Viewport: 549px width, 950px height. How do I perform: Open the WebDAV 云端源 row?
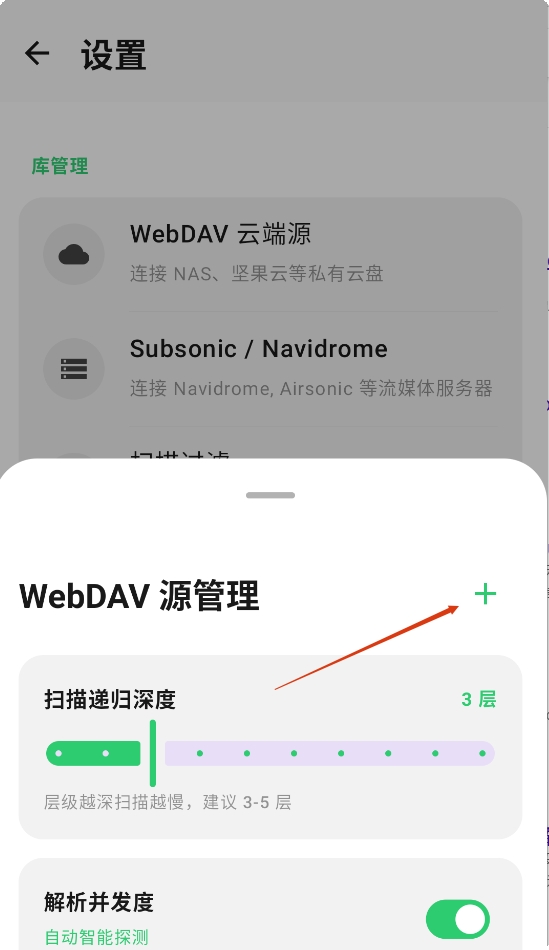click(270, 254)
